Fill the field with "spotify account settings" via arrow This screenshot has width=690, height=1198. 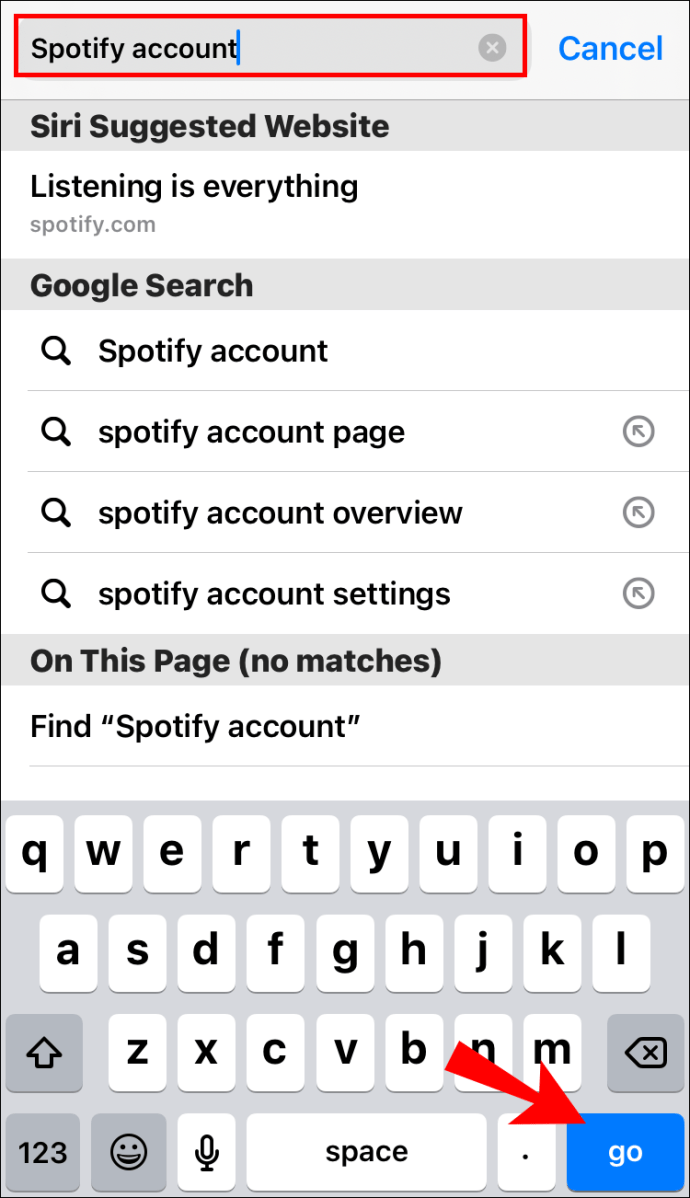pyautogui.click(x=638, y=594)
